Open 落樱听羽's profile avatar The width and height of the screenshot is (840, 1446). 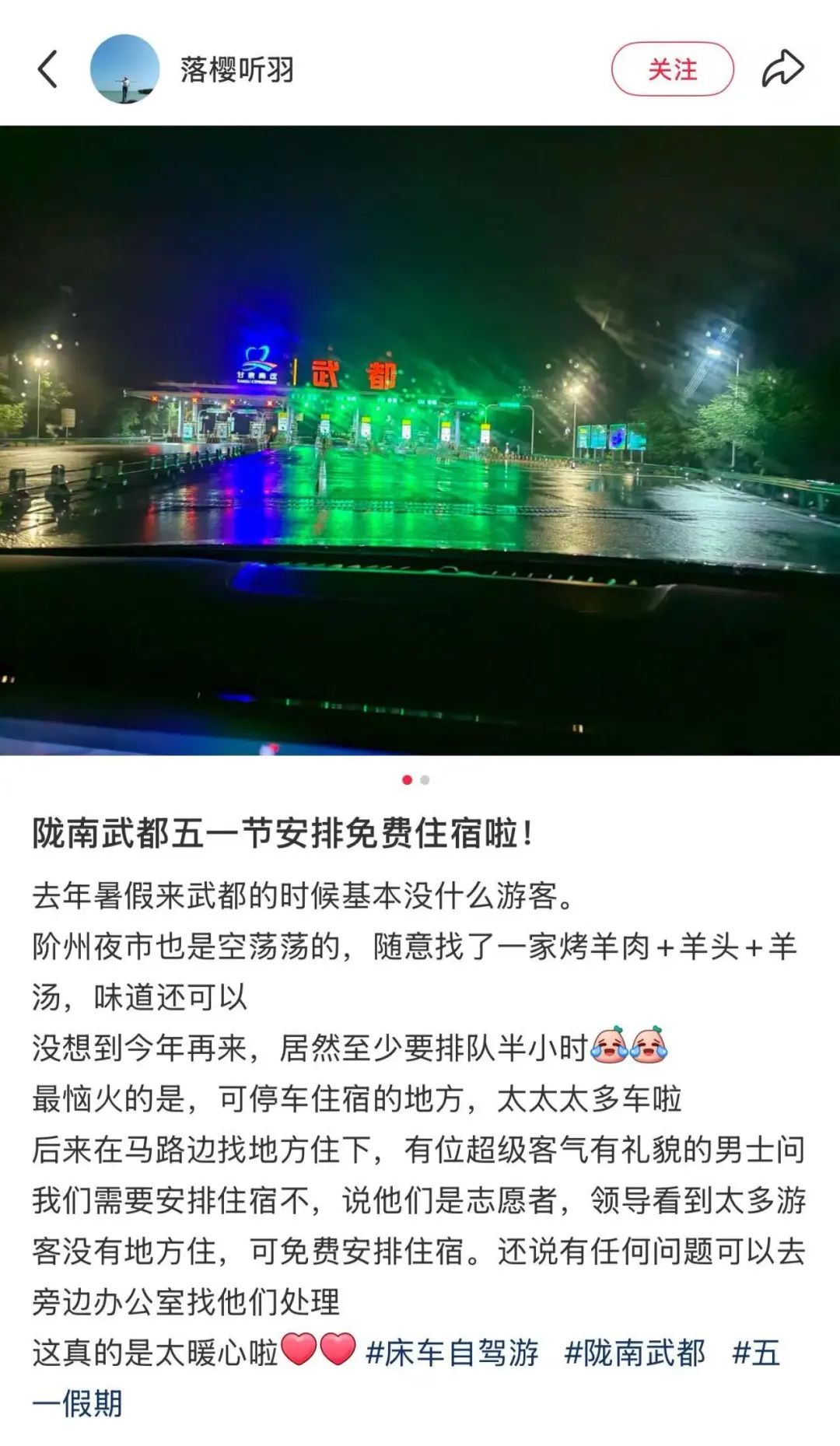(x=124, y=69)
